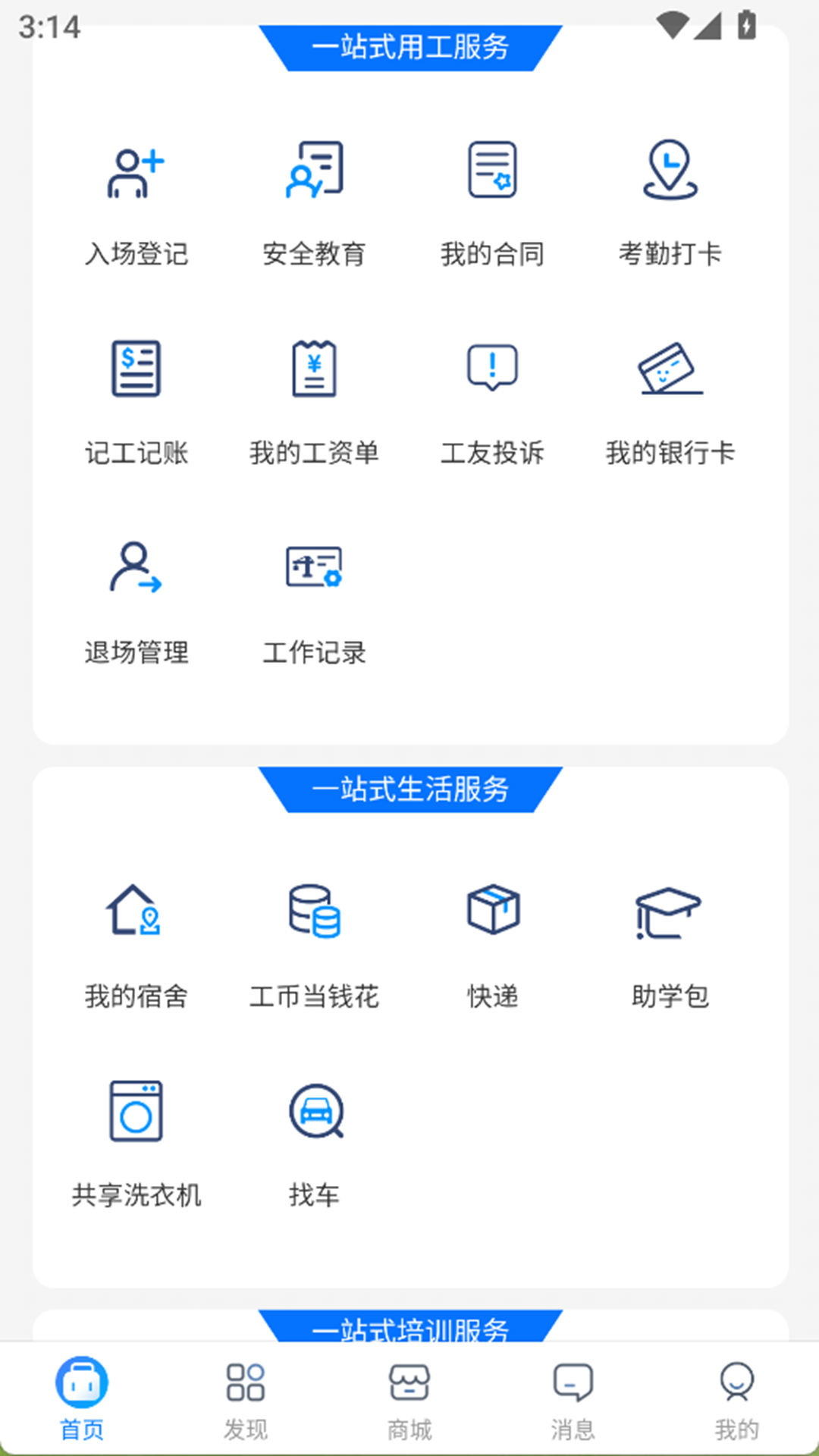Switch to the 发现 tab

(x=246, y=1399)
